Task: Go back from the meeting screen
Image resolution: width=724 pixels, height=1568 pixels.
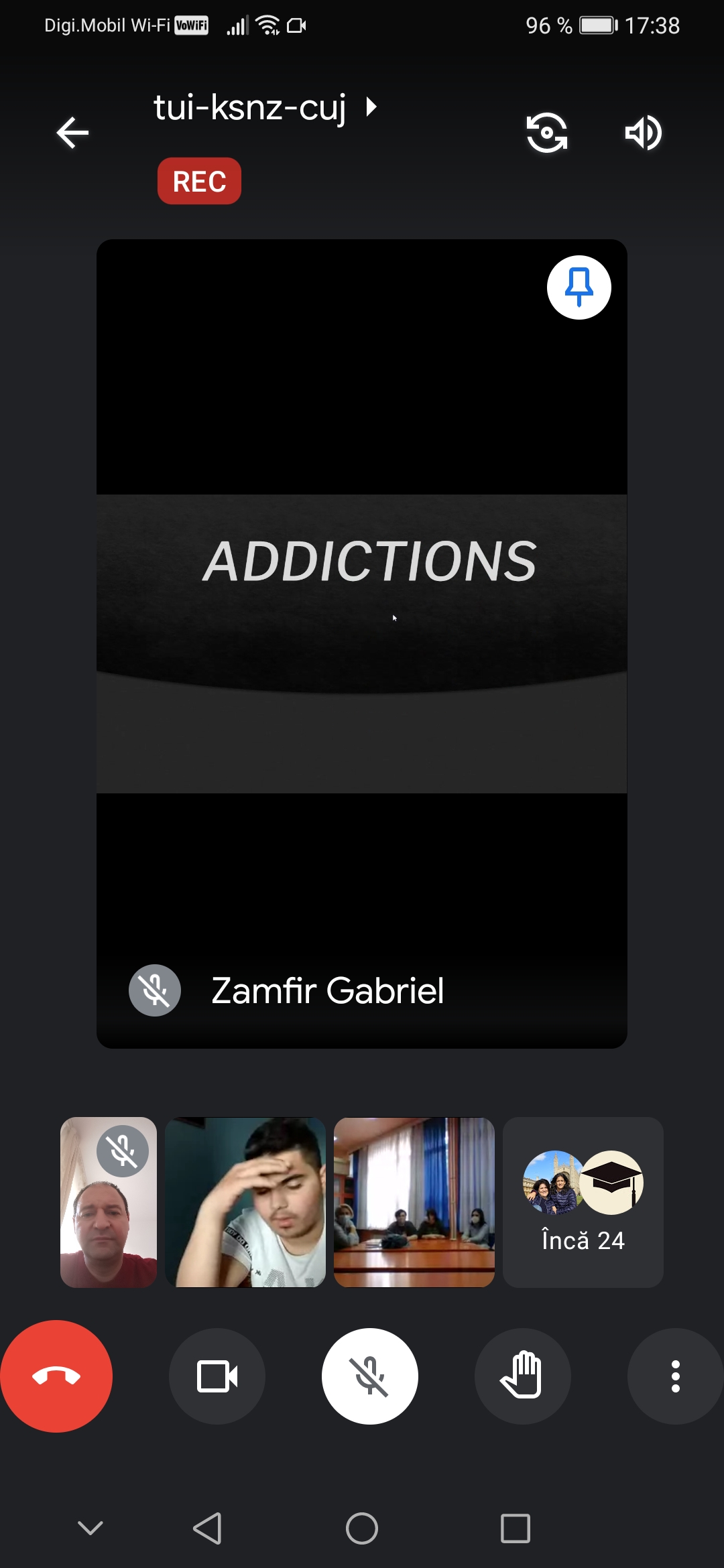Action: pyautogui.click(x=72, y=133)
